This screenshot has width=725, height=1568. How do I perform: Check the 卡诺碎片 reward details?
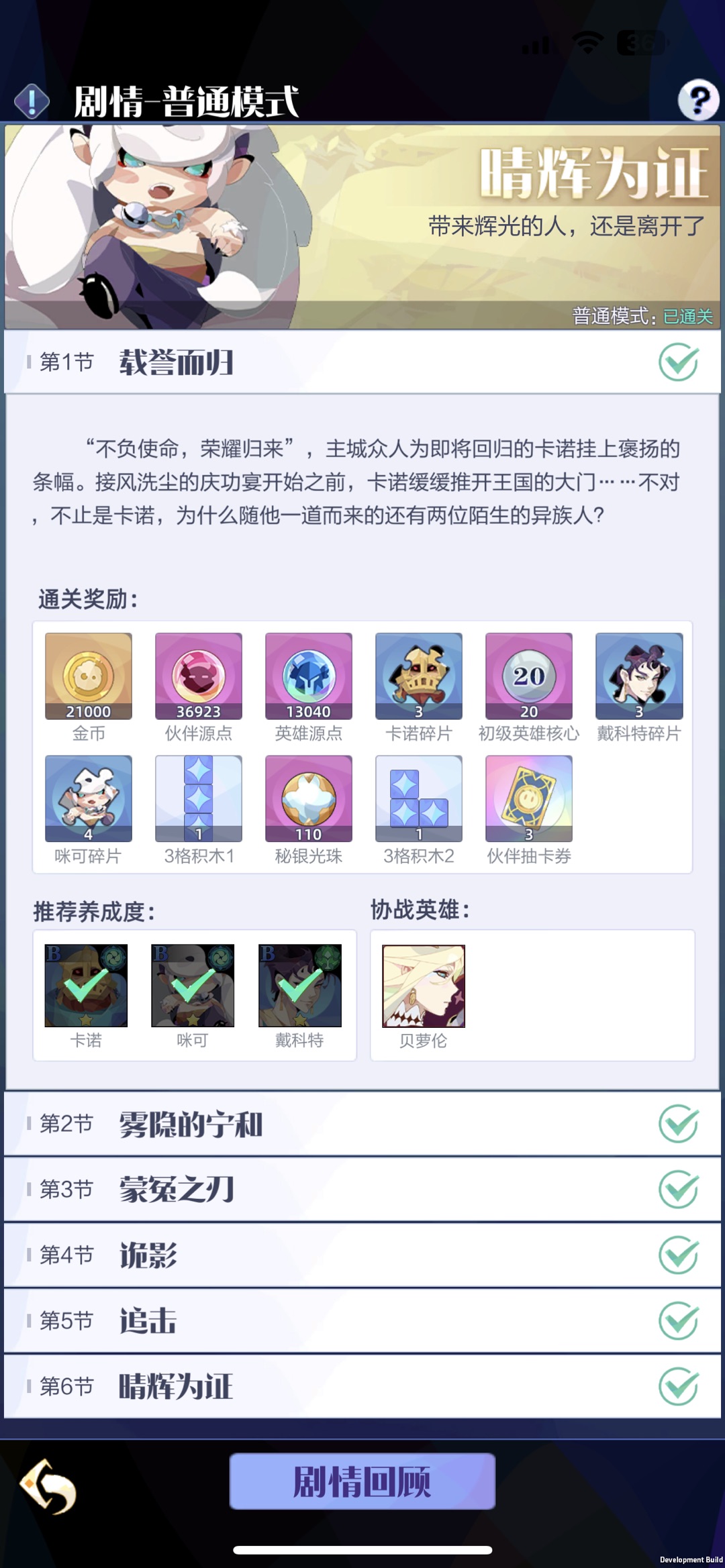coord(419,676)
